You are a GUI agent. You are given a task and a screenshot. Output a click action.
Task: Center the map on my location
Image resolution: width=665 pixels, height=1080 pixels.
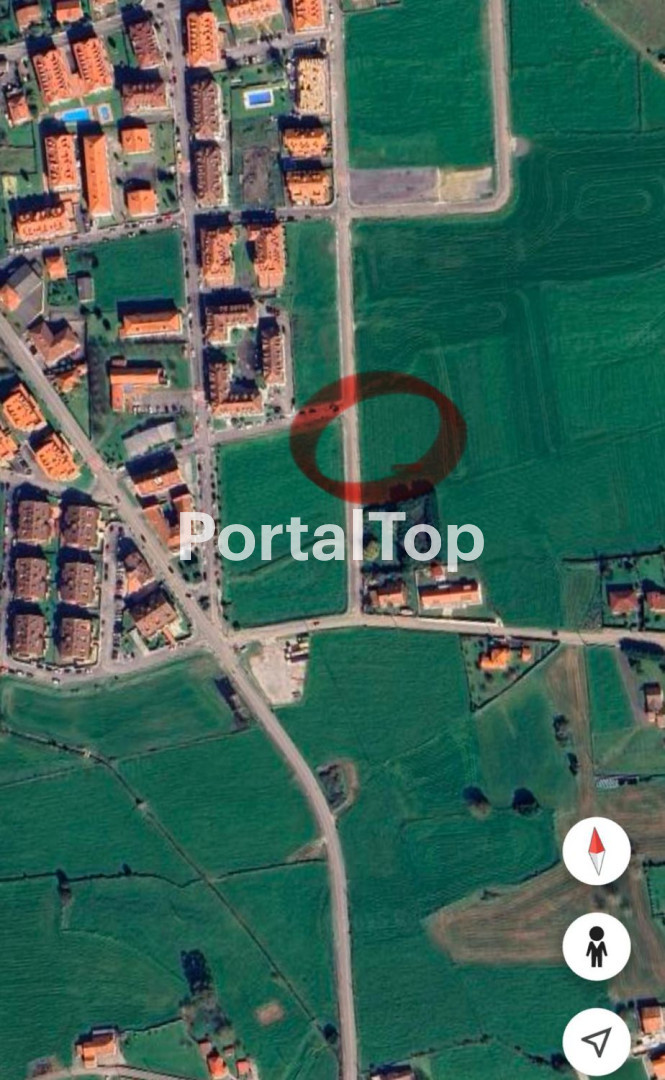point(596,1041)
